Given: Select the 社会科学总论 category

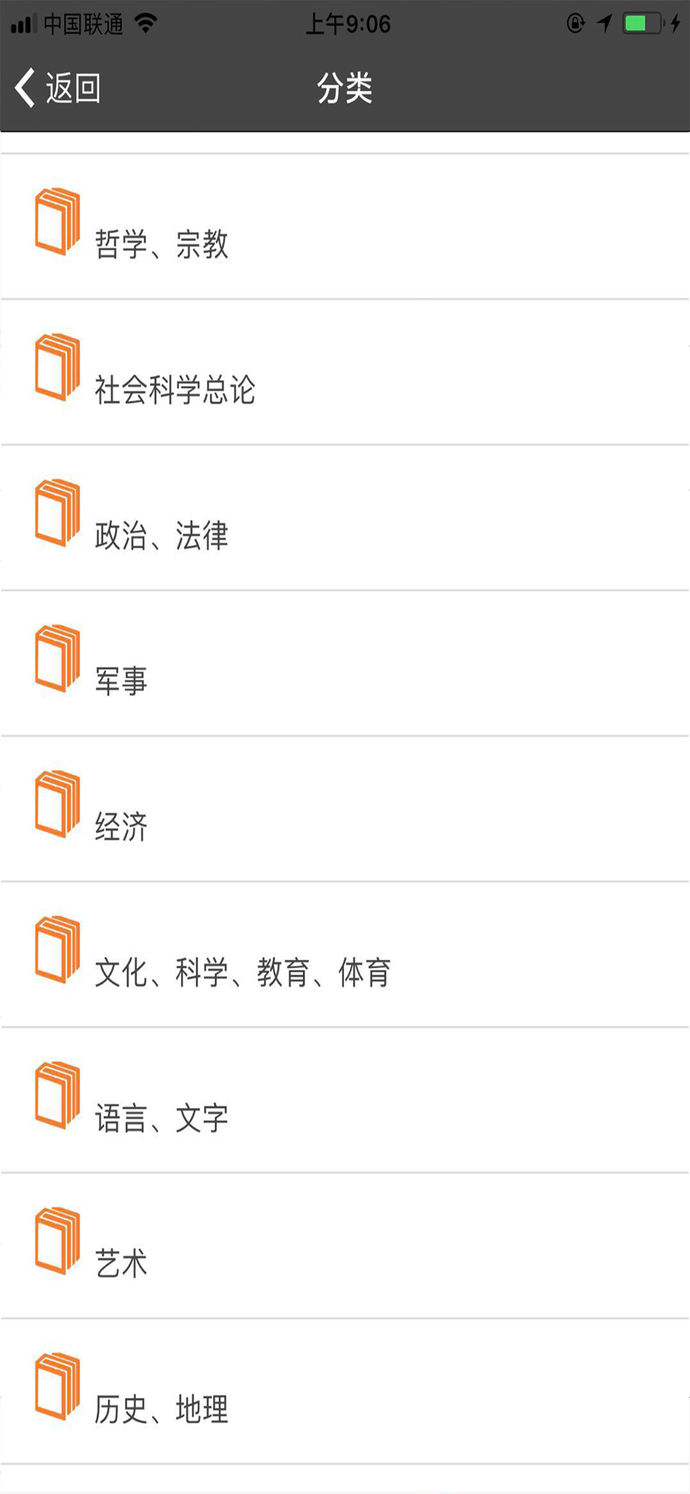Looking at the screenshot, I should (175, 389).
